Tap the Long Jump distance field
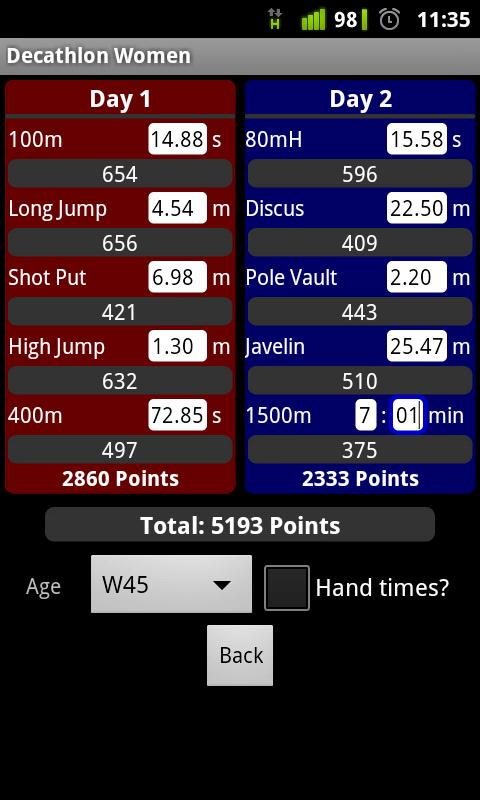This screenshot has height=800, width=480. (x=178, y=208)
